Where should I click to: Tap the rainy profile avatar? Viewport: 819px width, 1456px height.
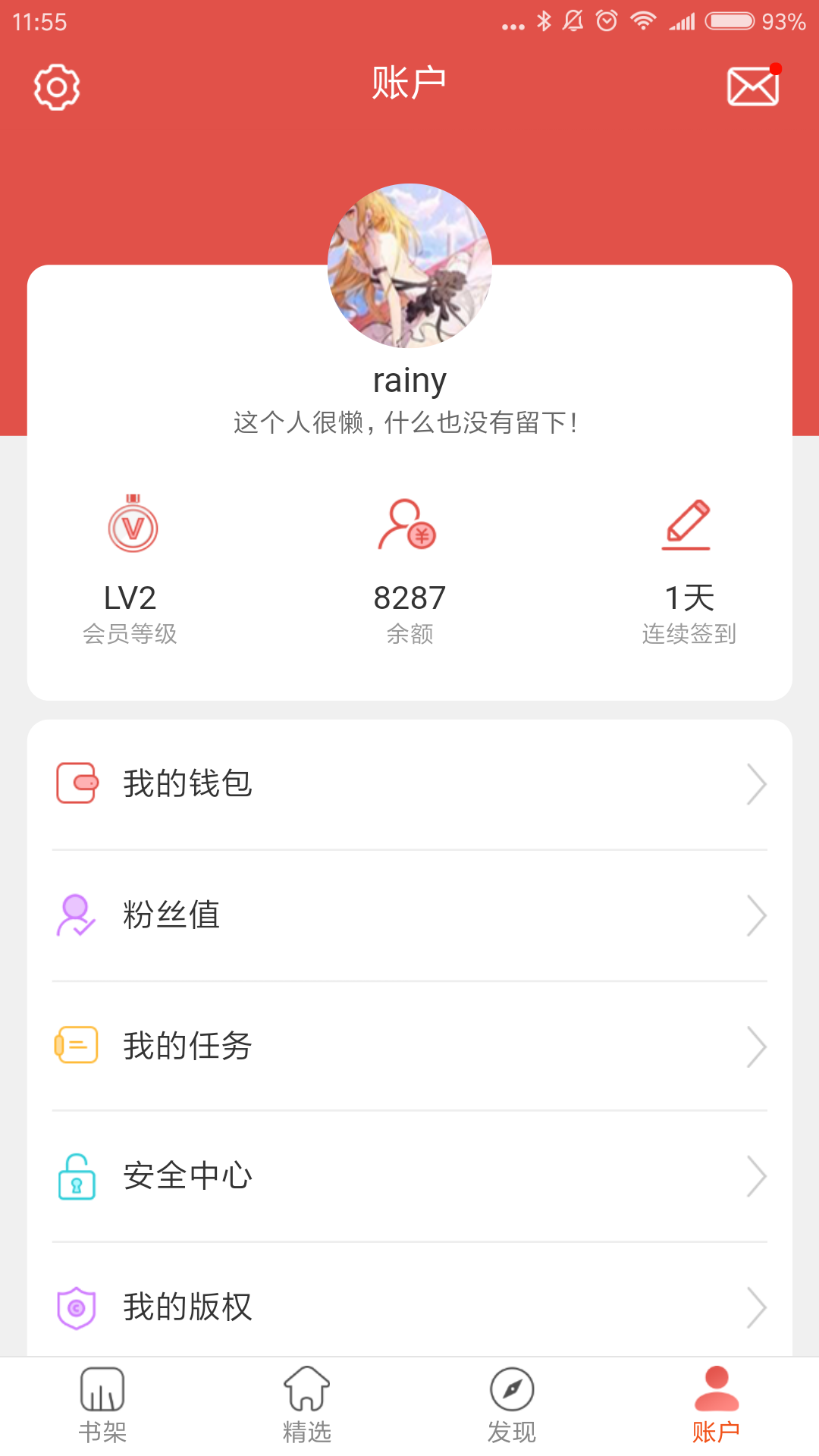tap(409, 265)
